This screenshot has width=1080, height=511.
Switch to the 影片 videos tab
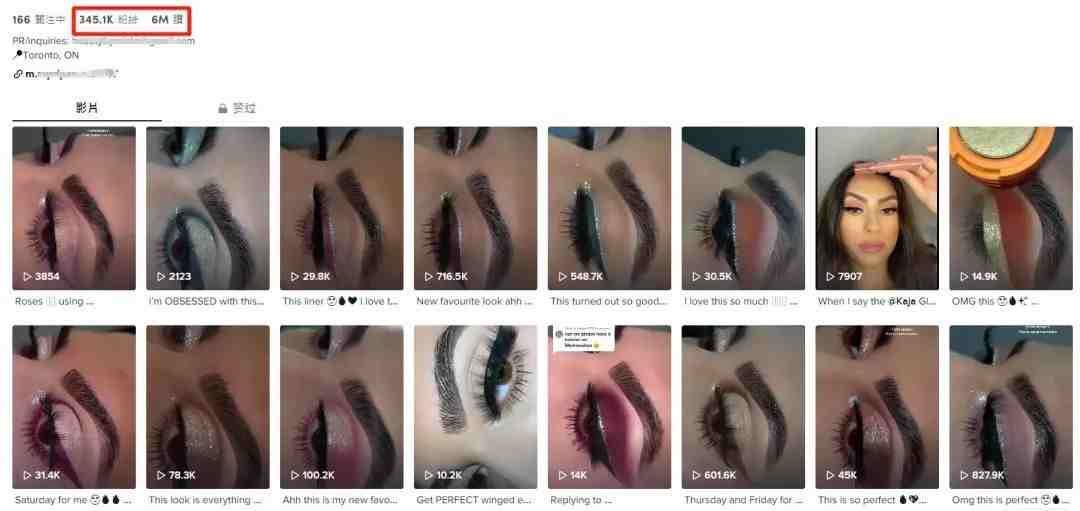click(x=87, y=108)
